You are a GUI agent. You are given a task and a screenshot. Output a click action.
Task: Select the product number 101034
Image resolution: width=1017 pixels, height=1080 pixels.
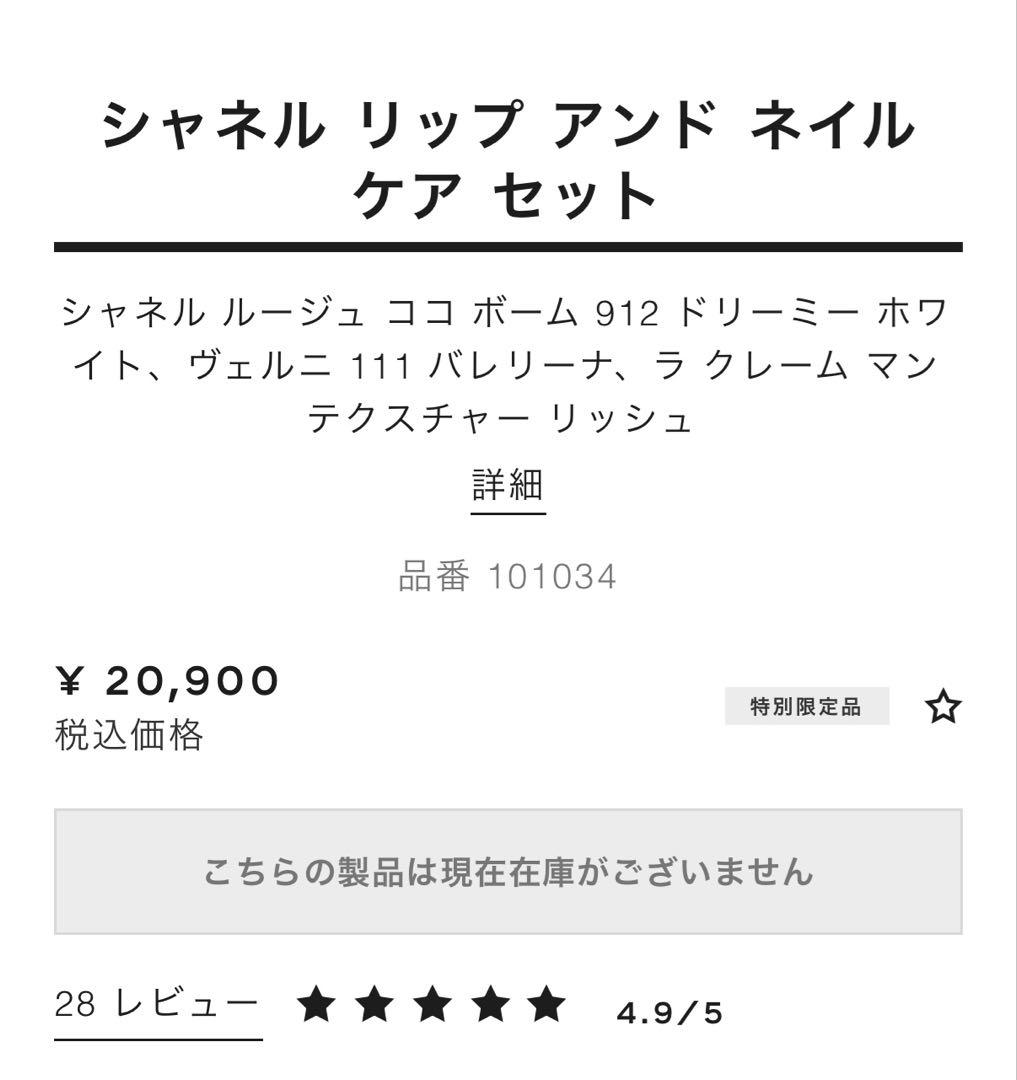(508, 575)
